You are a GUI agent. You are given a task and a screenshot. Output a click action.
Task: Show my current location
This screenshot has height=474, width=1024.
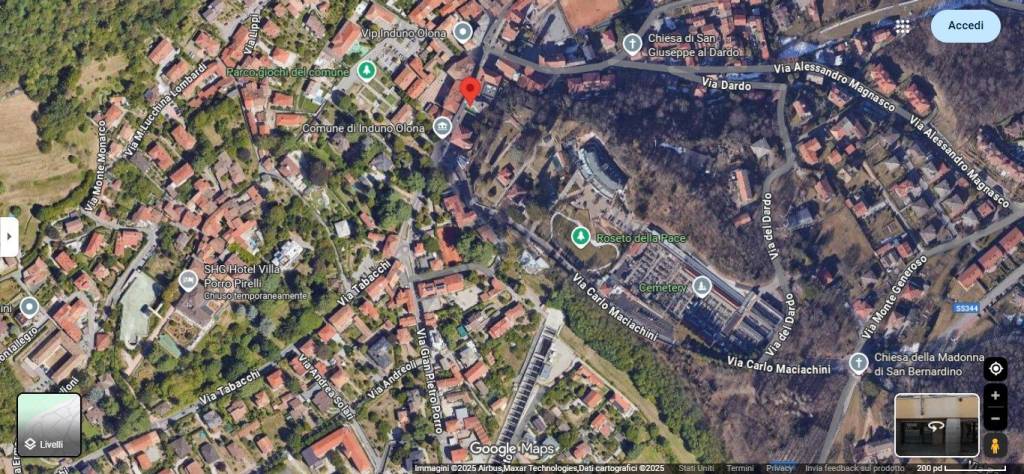(x=995, y=368)
